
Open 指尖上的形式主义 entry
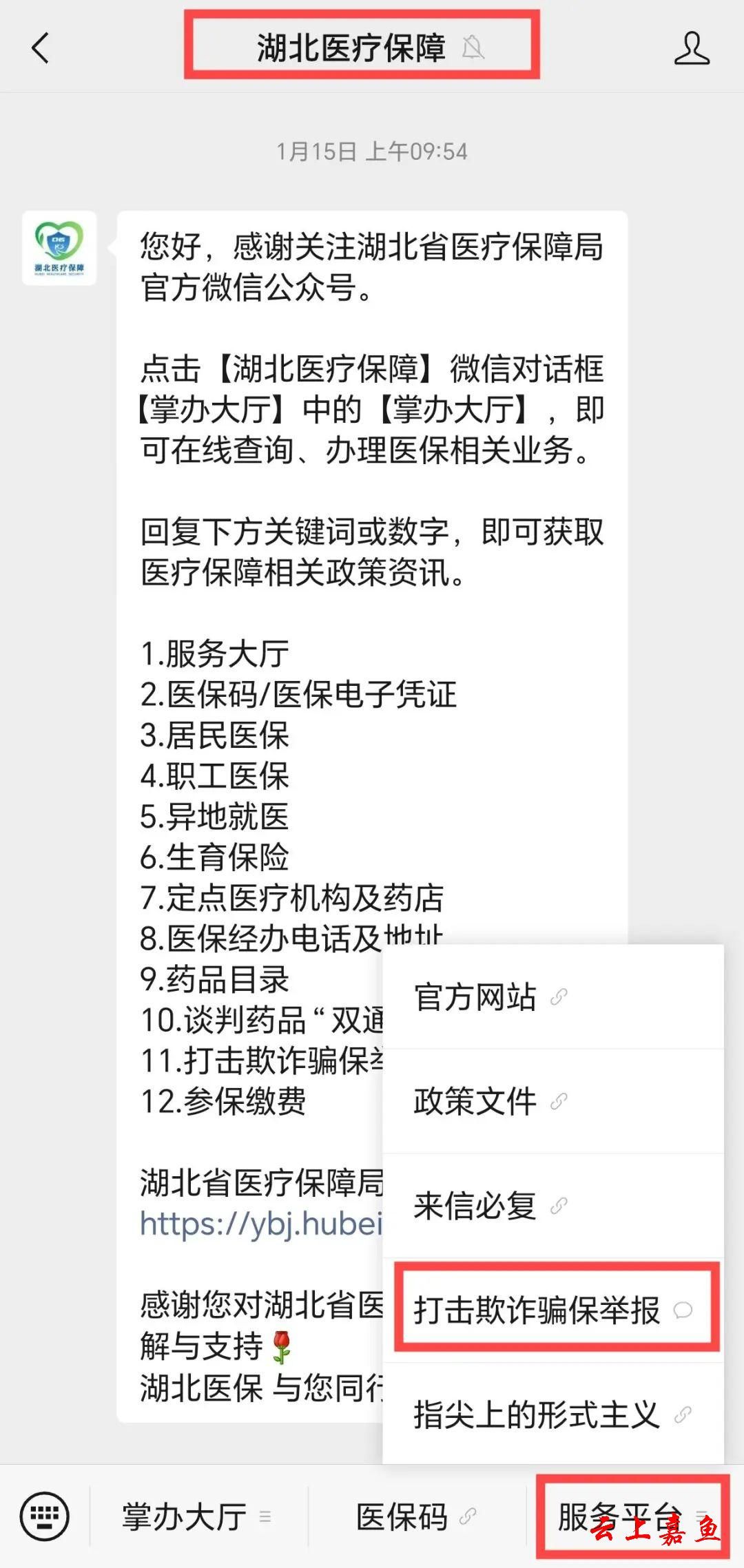tap(553, 1414)
